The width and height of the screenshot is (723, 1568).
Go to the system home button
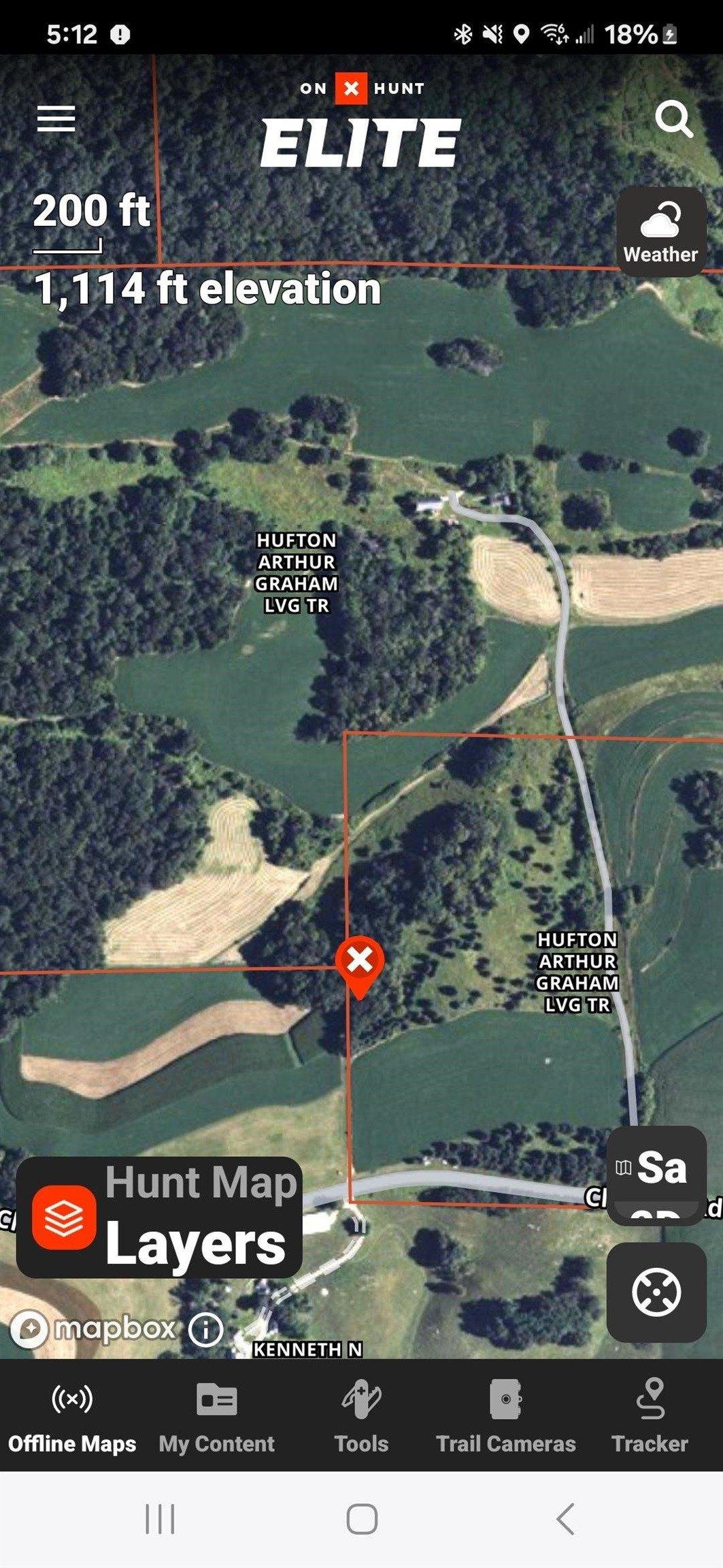[x=362, y=1519]
